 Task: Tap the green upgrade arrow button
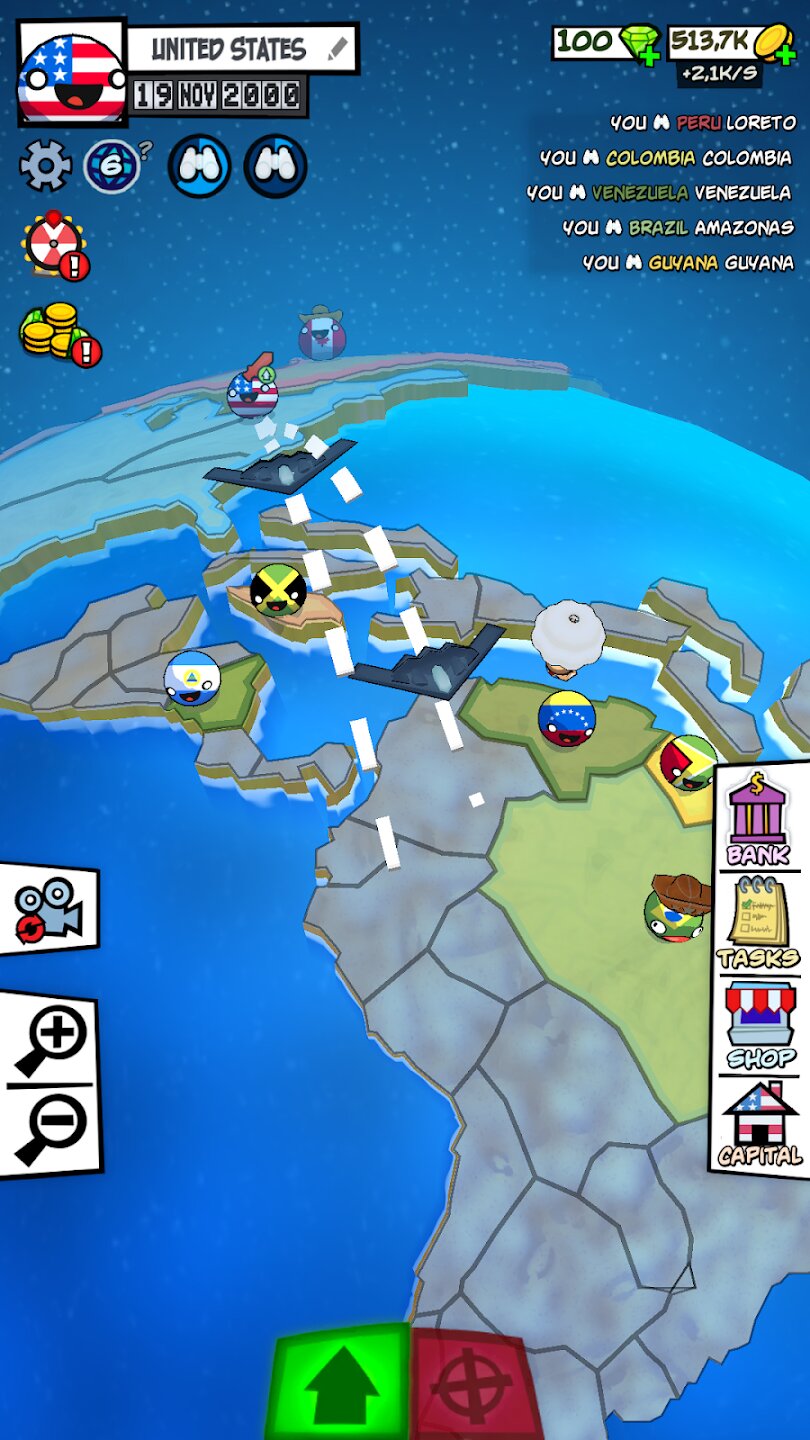click(x=342, y=1385)
